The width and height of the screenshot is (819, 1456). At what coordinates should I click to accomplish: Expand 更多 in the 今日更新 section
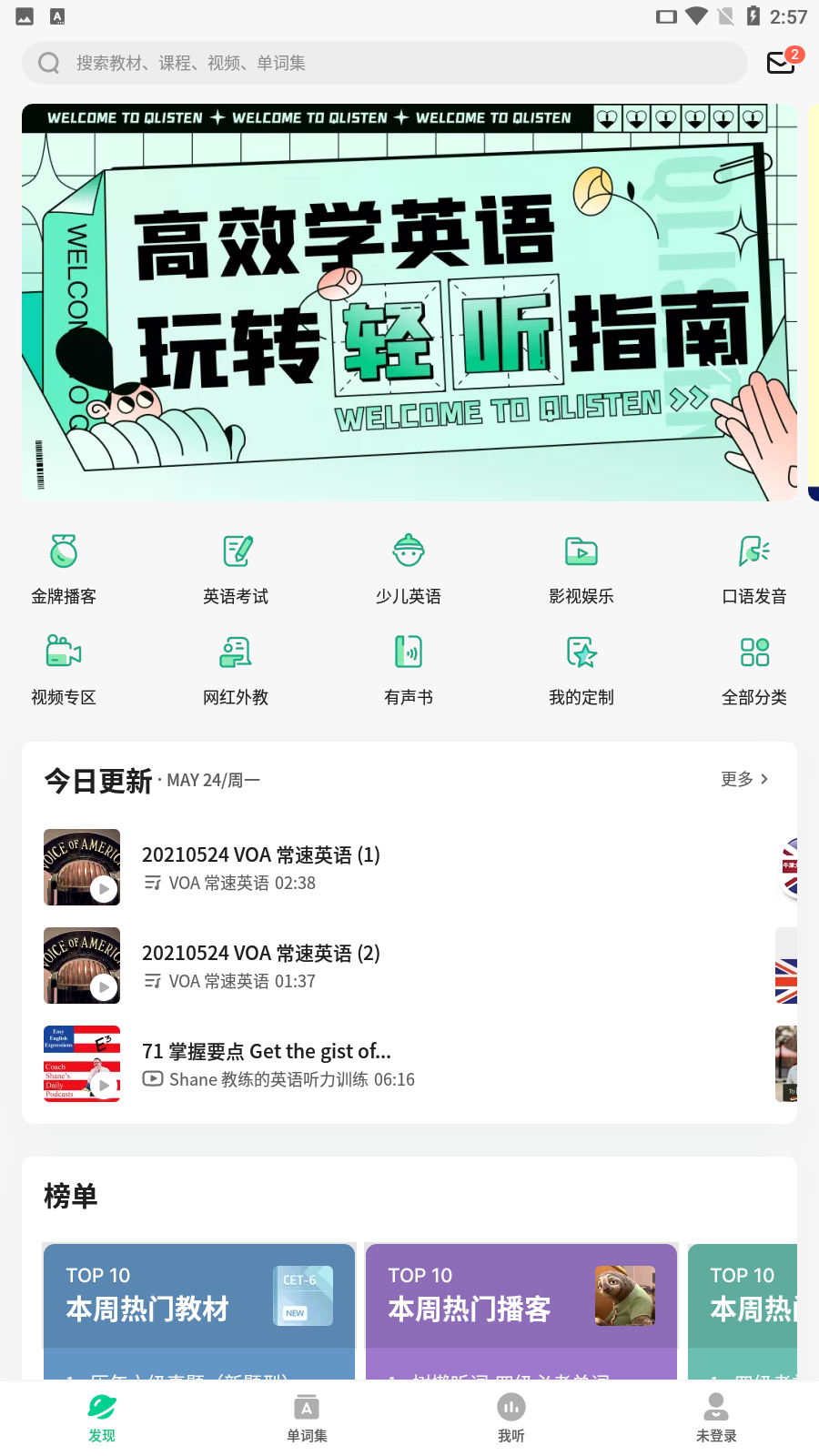[743, 779]
